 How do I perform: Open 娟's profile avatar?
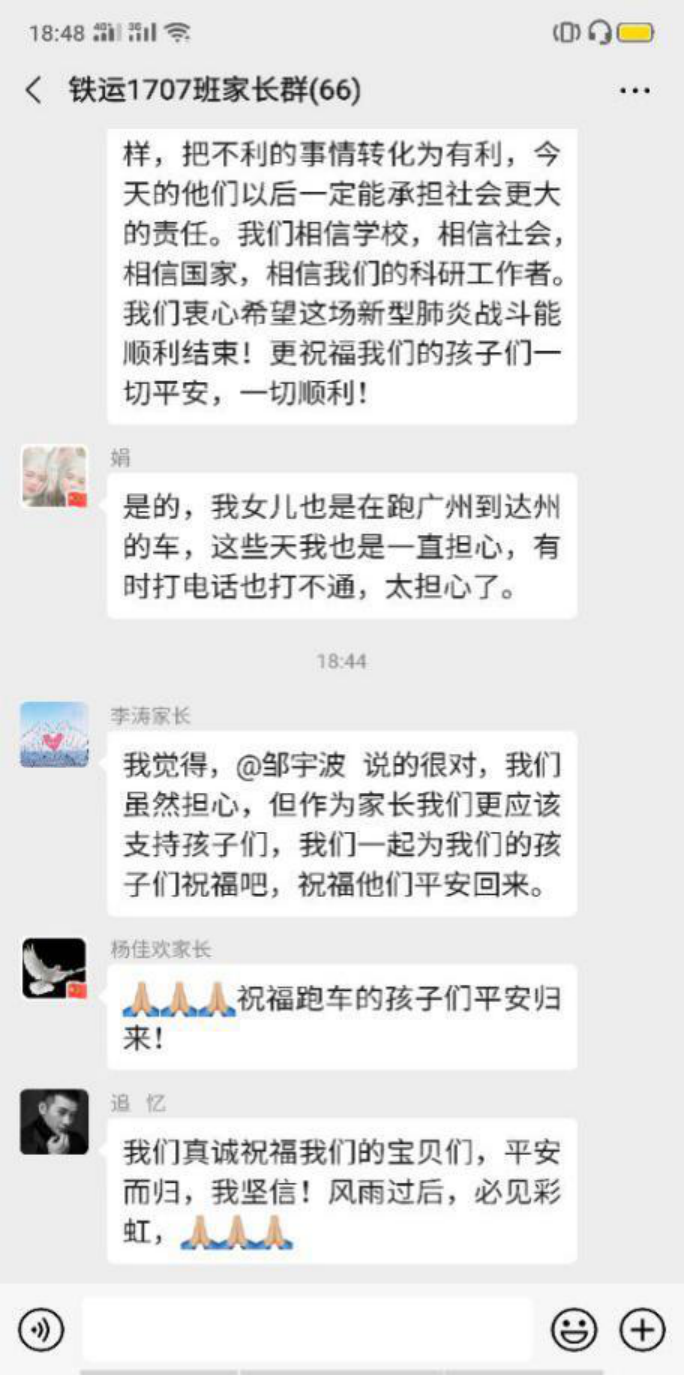(x=54, y=477)
